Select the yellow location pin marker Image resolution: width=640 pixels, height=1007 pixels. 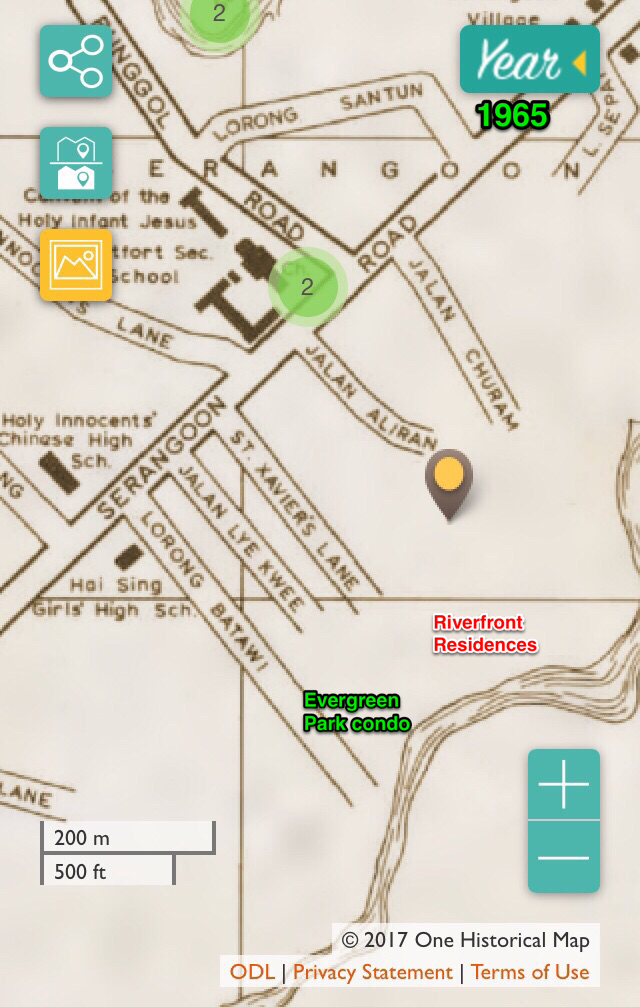[449, 478]
